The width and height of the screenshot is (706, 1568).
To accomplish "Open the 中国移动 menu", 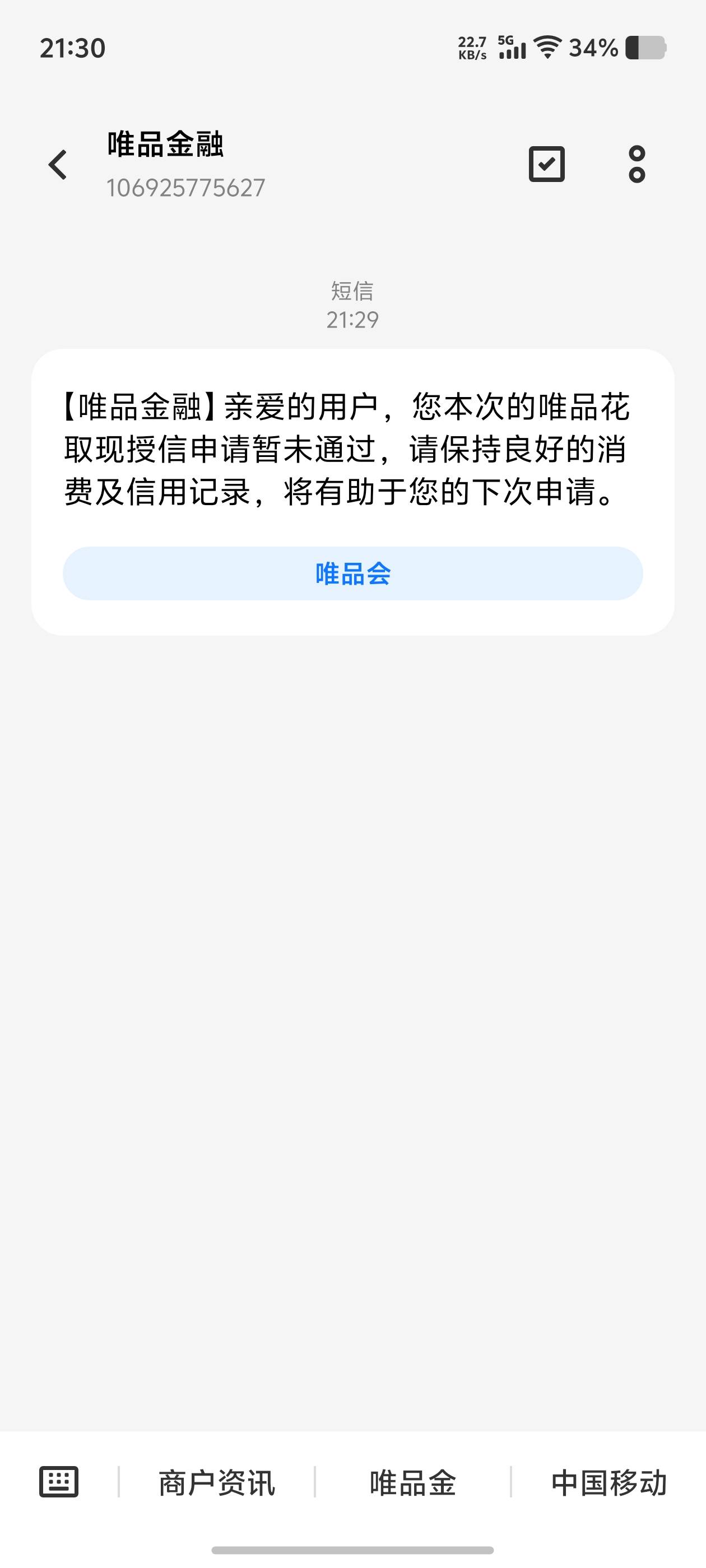I will (x=609, y=1483).
